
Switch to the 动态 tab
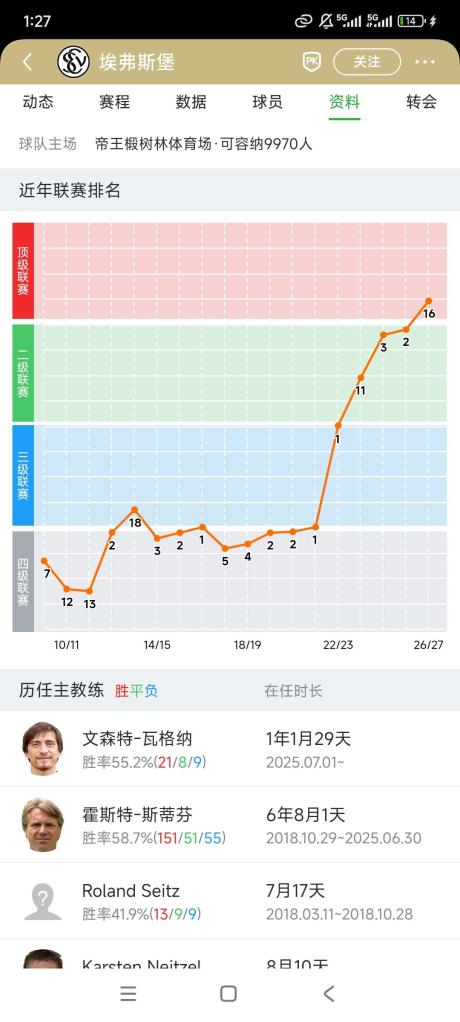38,102
